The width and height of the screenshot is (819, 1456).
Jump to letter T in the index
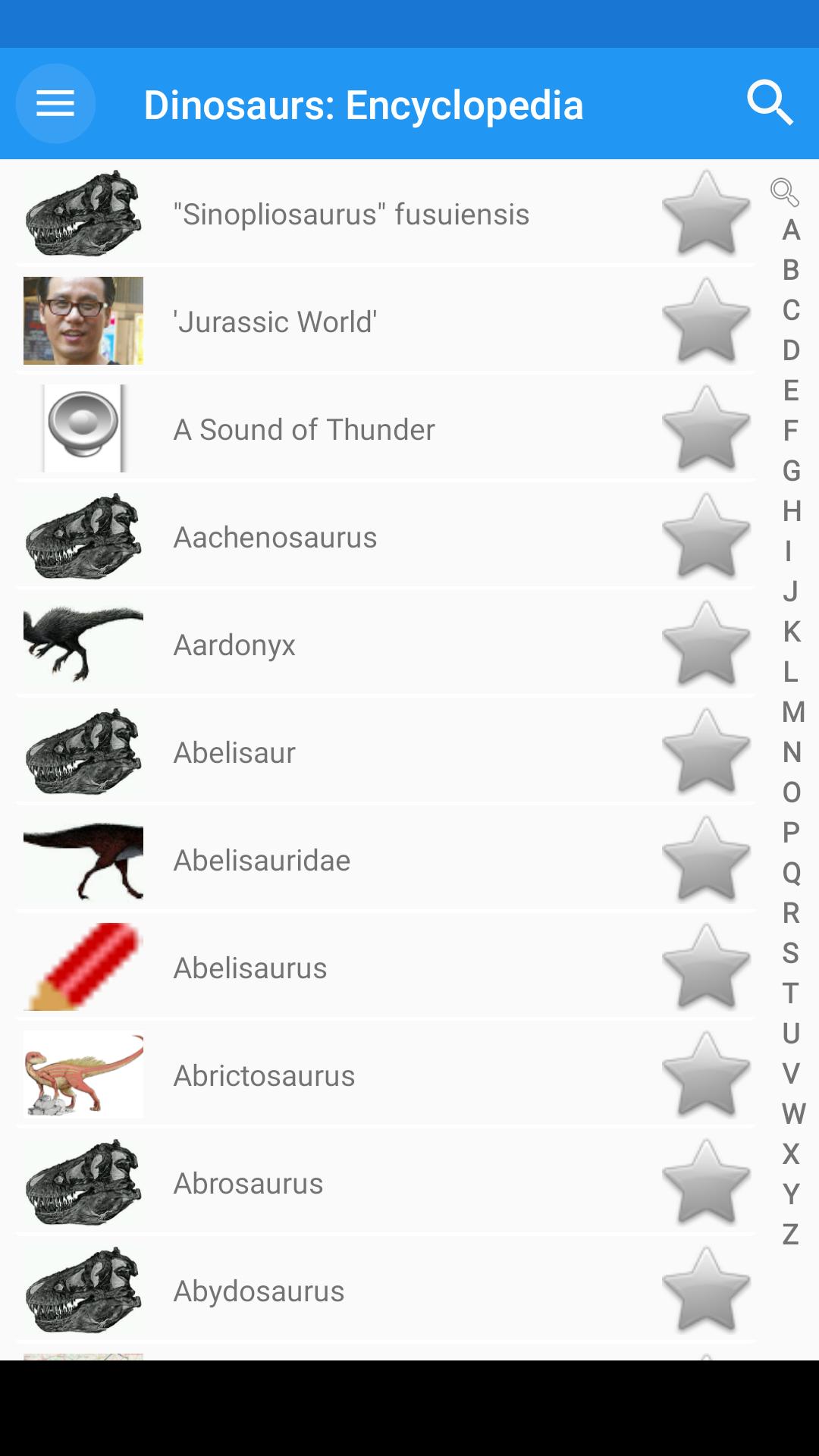(x=791, y=993)
